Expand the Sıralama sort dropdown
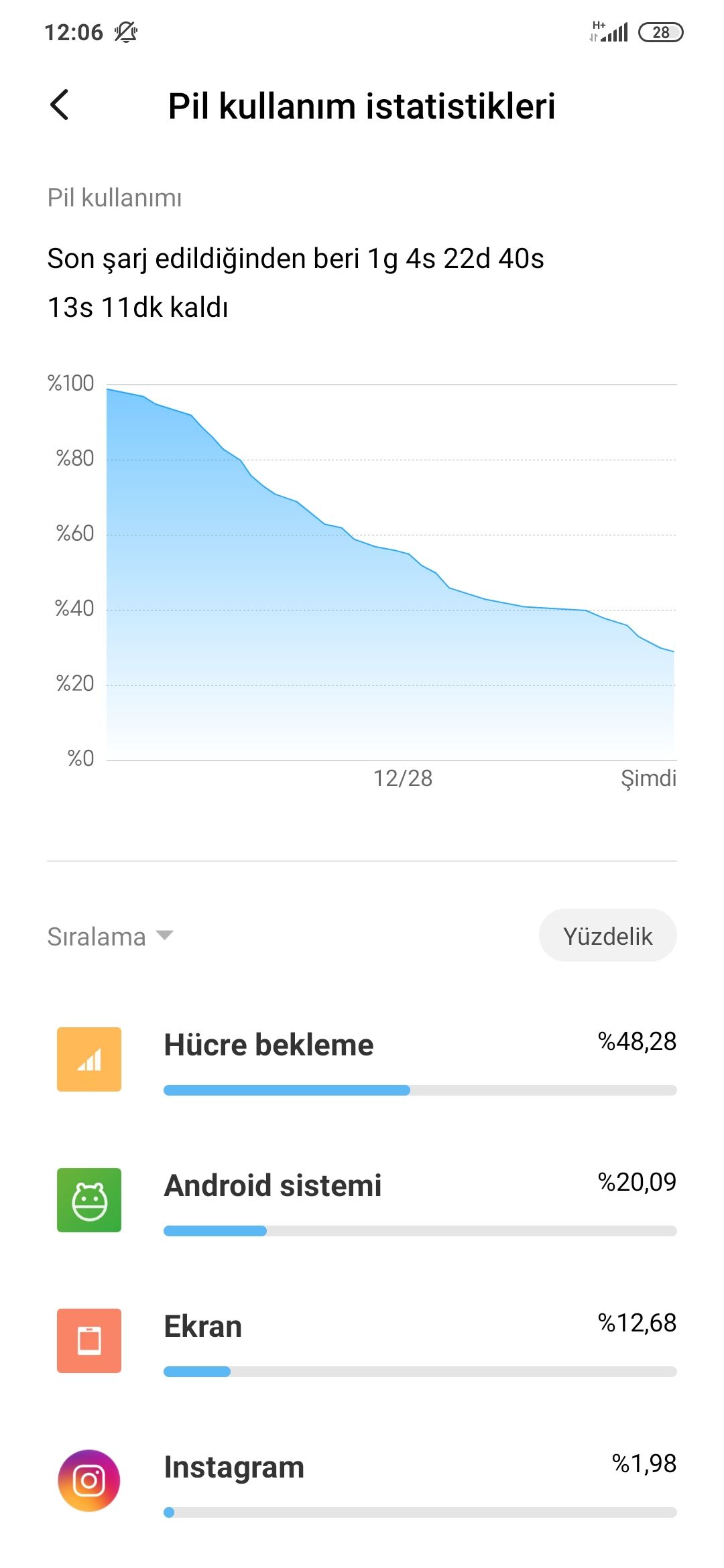 point(111,936)
